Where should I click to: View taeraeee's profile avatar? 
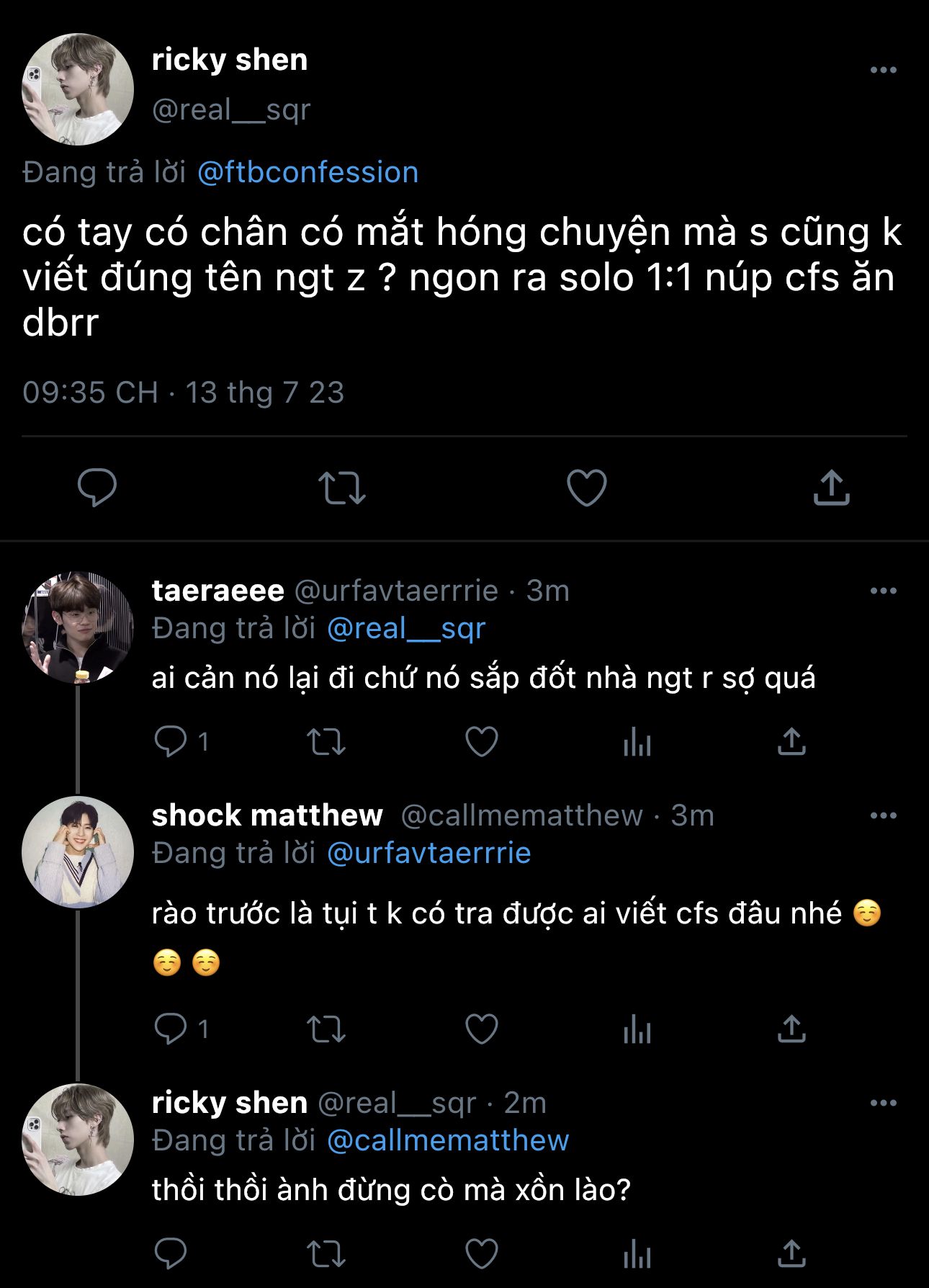(78, 627)
